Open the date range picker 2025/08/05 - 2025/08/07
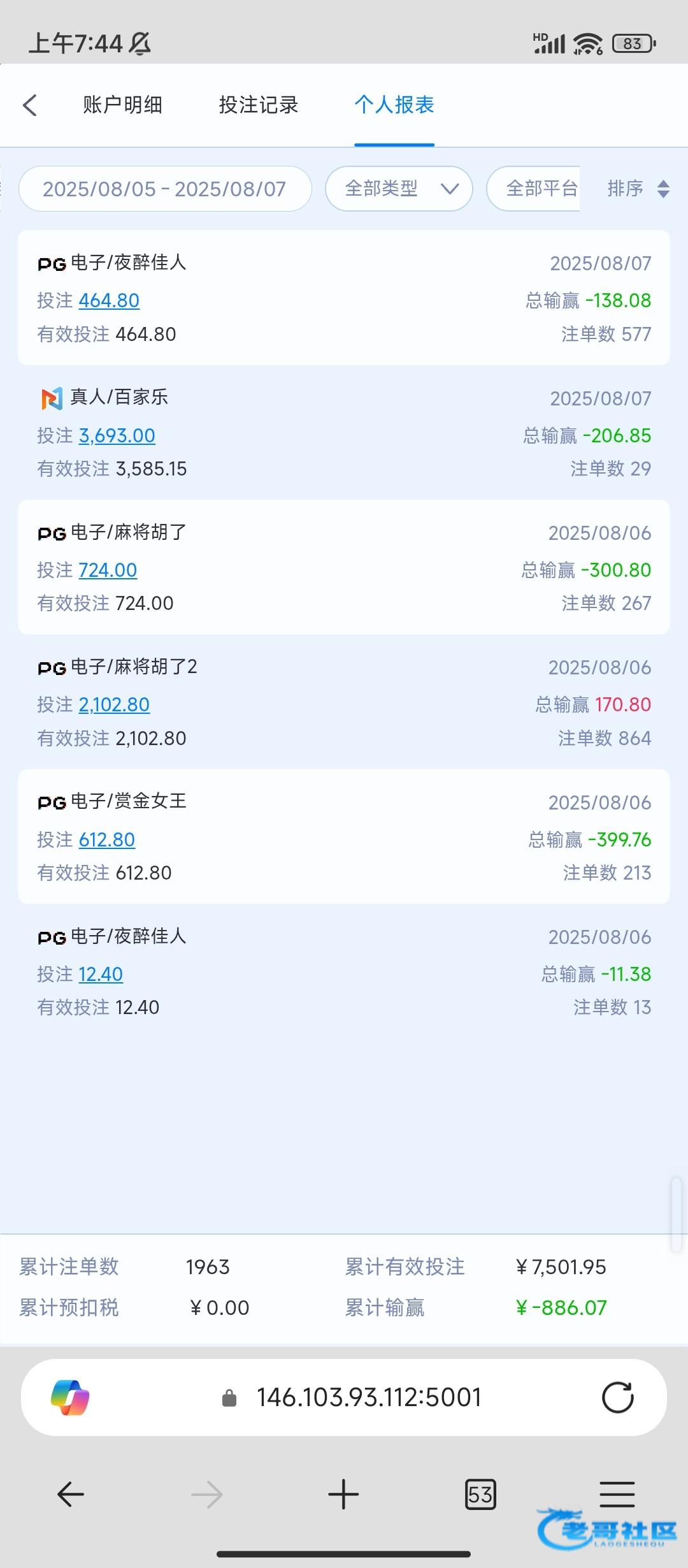 [165, 189]
